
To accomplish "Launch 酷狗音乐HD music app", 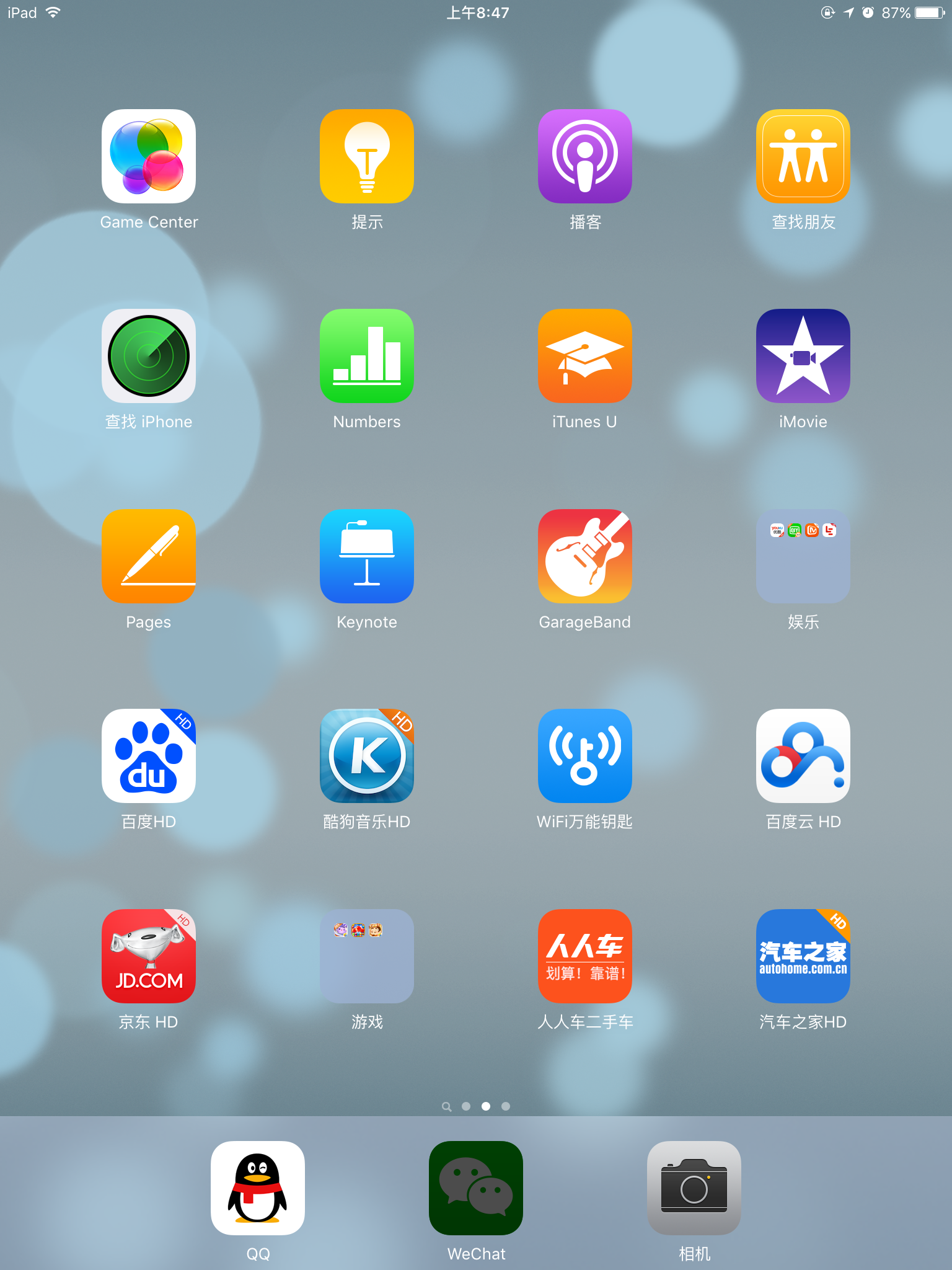I will (x=366, y=755).
